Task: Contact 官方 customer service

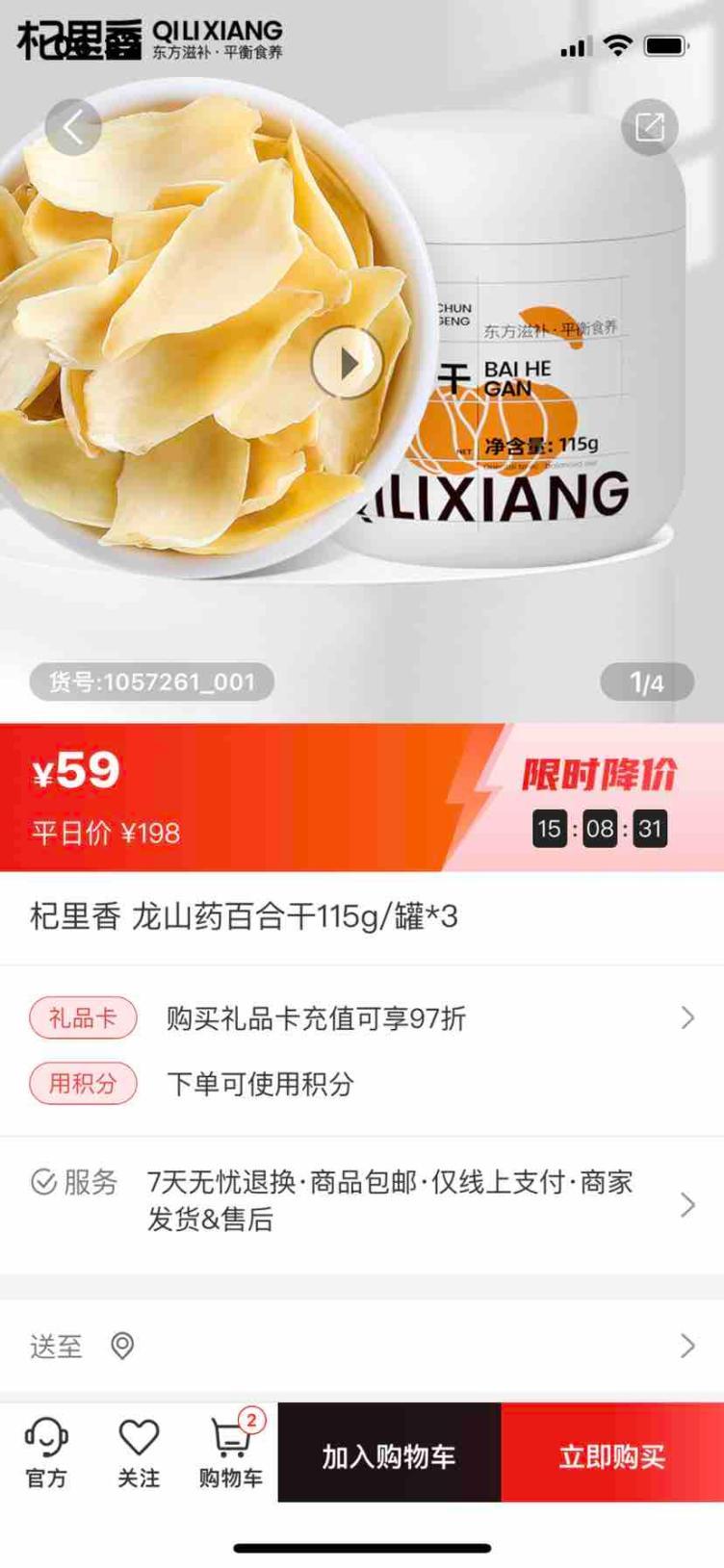Action: point(46,1452)
